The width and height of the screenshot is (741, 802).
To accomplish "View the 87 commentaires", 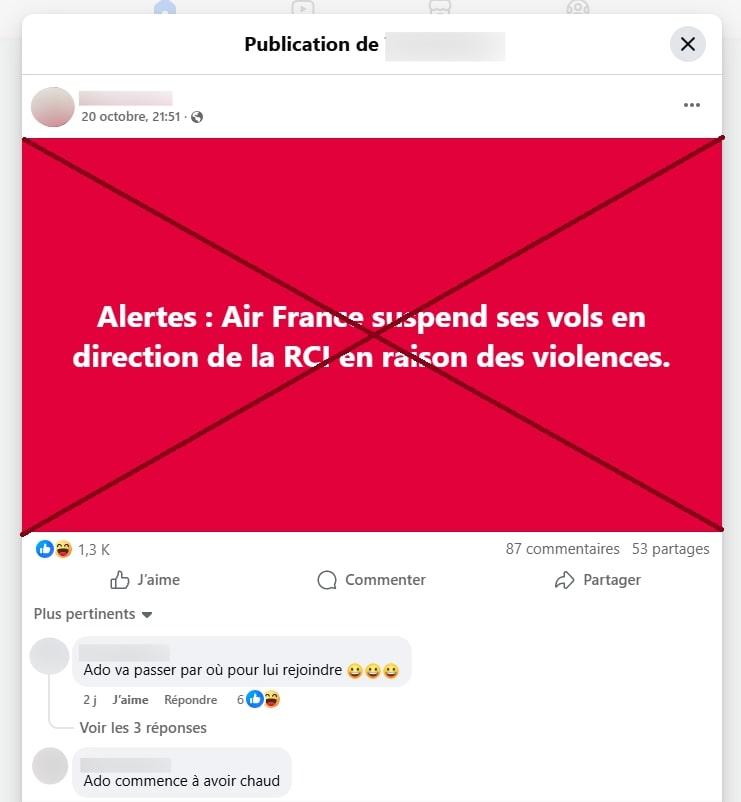I will tap(563, 549).
